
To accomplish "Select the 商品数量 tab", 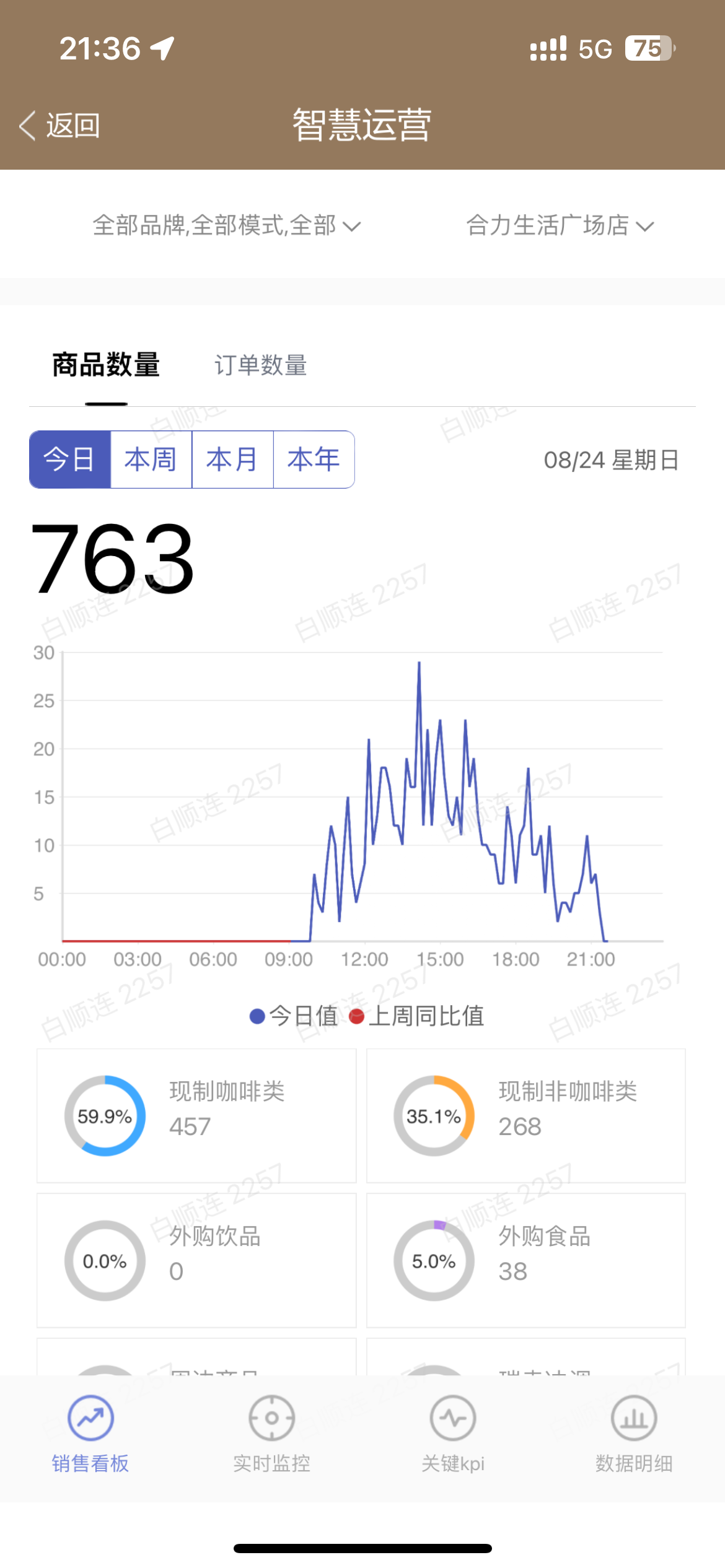I will (106, 365).
